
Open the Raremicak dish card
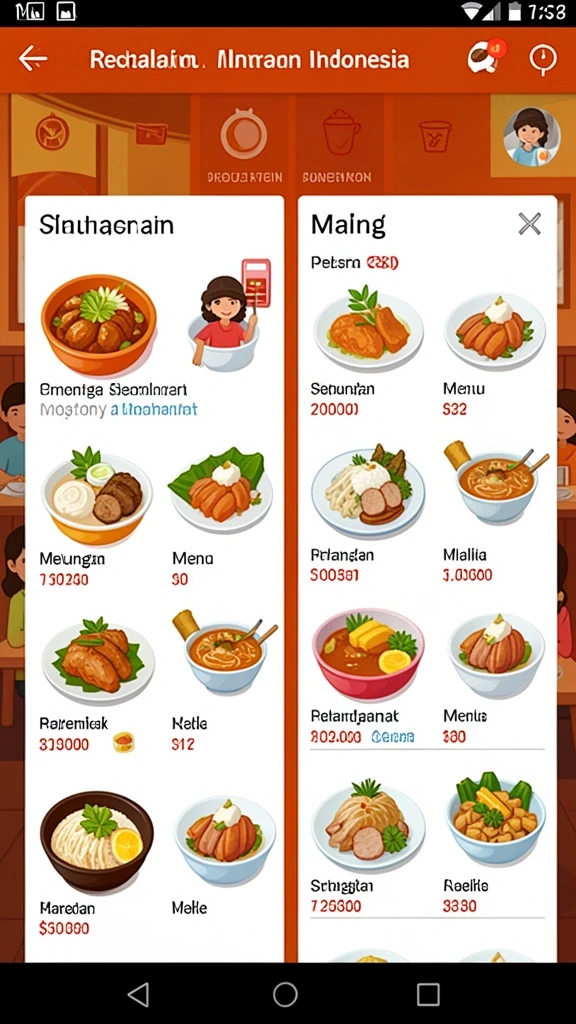click(x=97, y=684)
